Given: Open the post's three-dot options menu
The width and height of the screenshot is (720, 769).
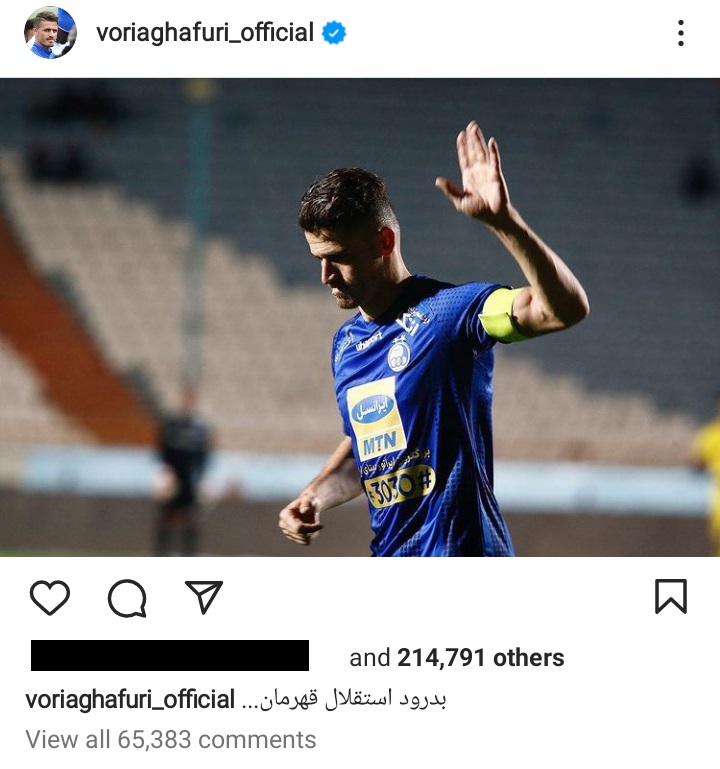Looking at the screenshot, I should pyautogui.click(x=680, y=33).
